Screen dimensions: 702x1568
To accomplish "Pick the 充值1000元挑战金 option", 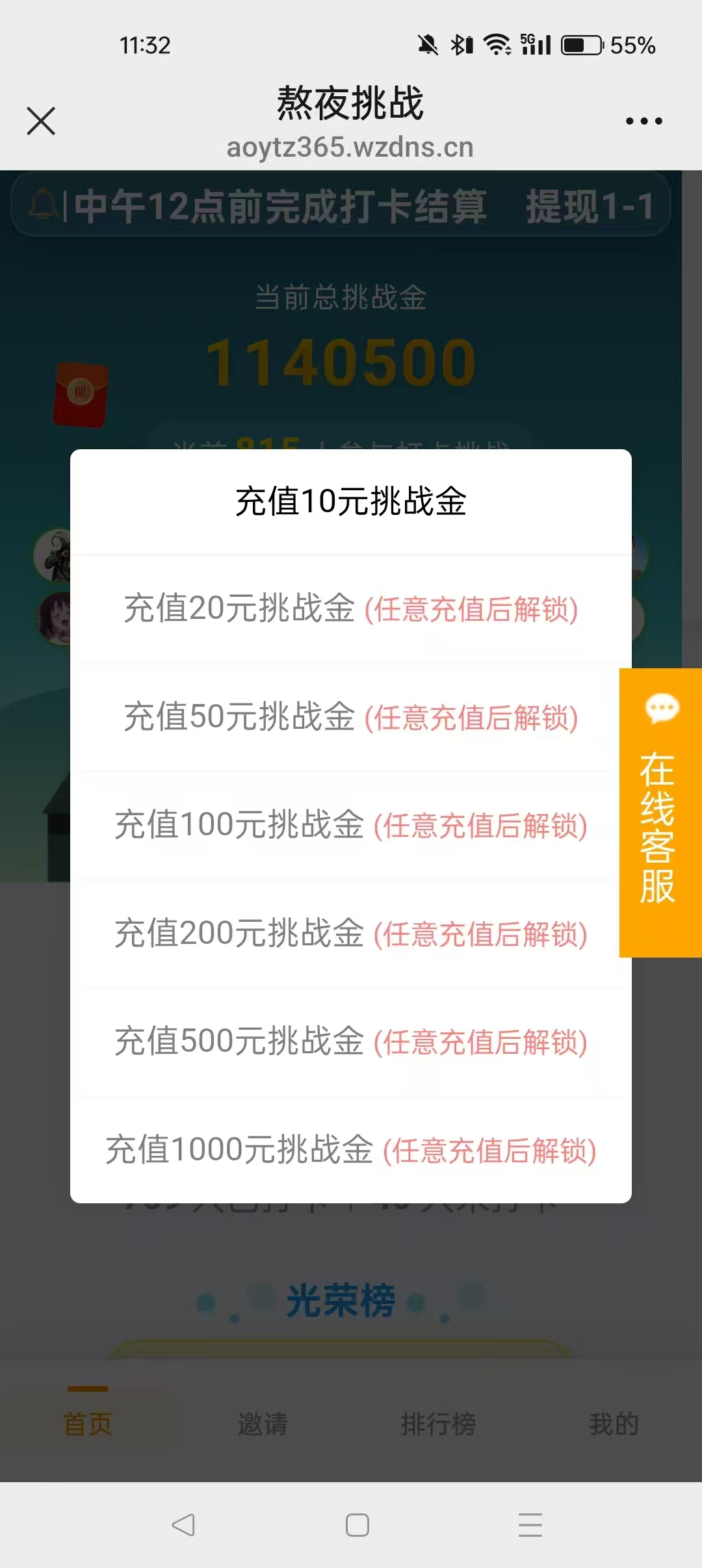I will (351, 1150).
